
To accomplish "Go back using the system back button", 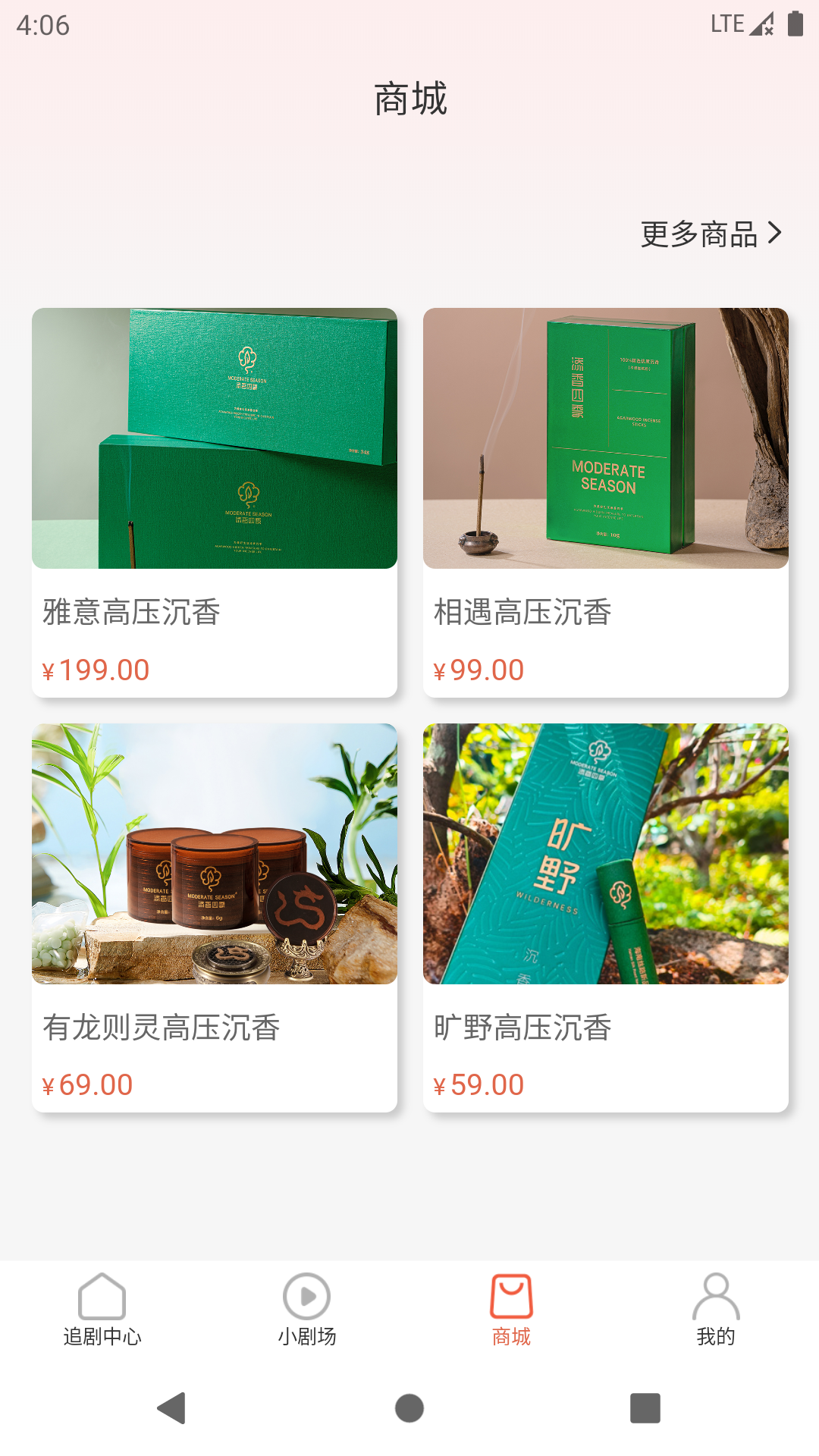I will tap(172, 1408).
